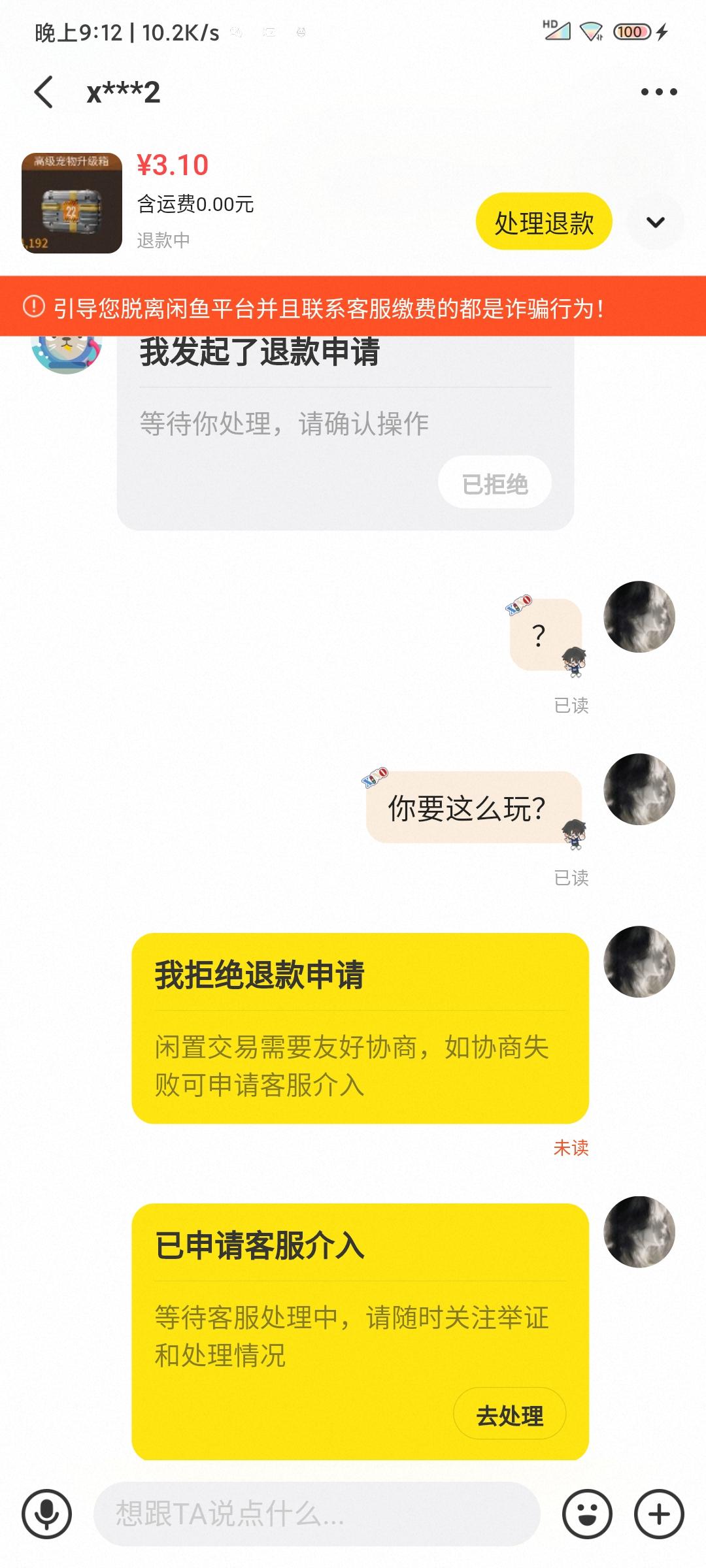Screen dimensions: 706x1568
Task: Click the back arrow to exit chat
Action: click(44, 91)
